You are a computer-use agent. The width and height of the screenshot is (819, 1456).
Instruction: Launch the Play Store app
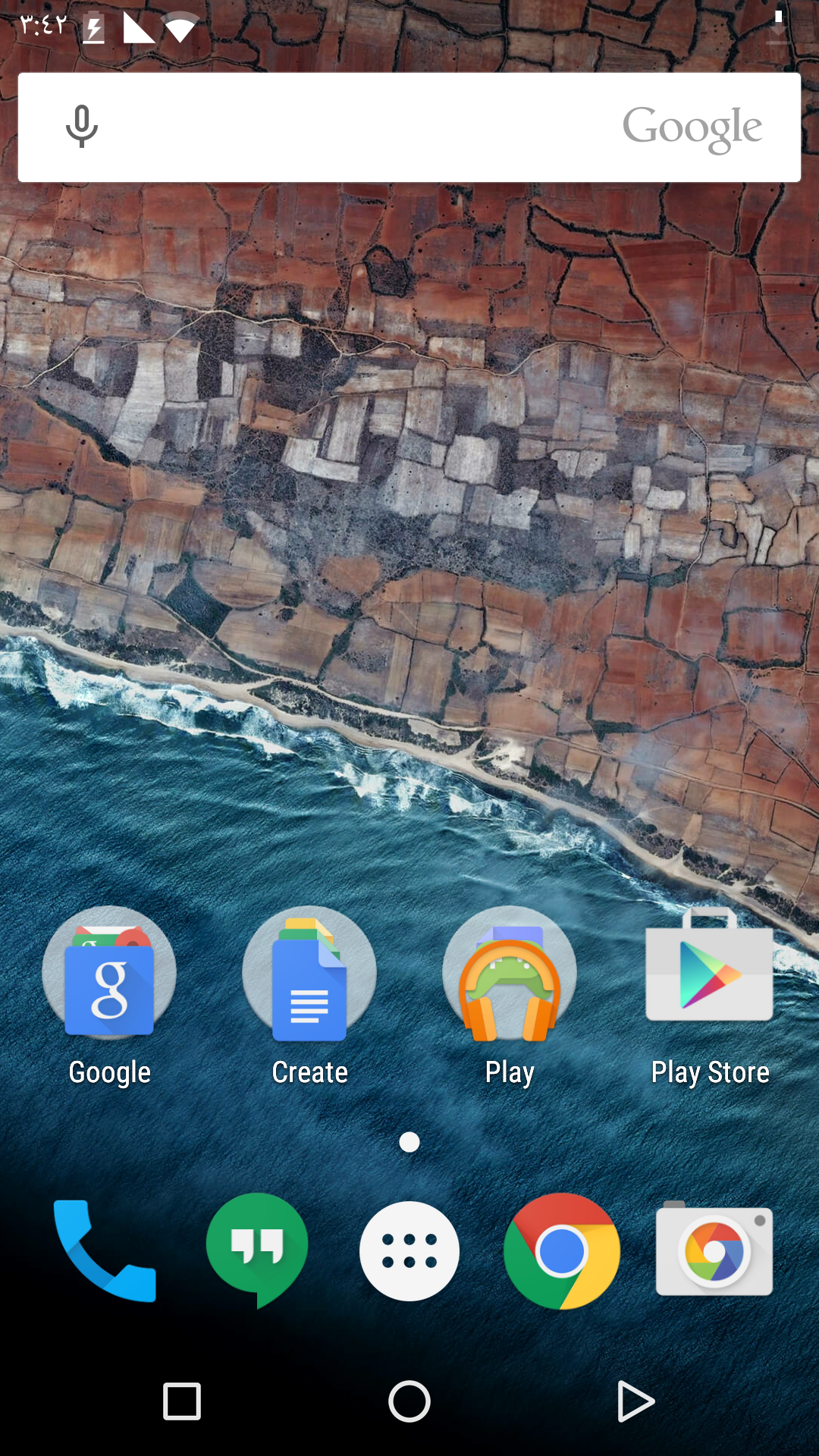click(710, 997)
